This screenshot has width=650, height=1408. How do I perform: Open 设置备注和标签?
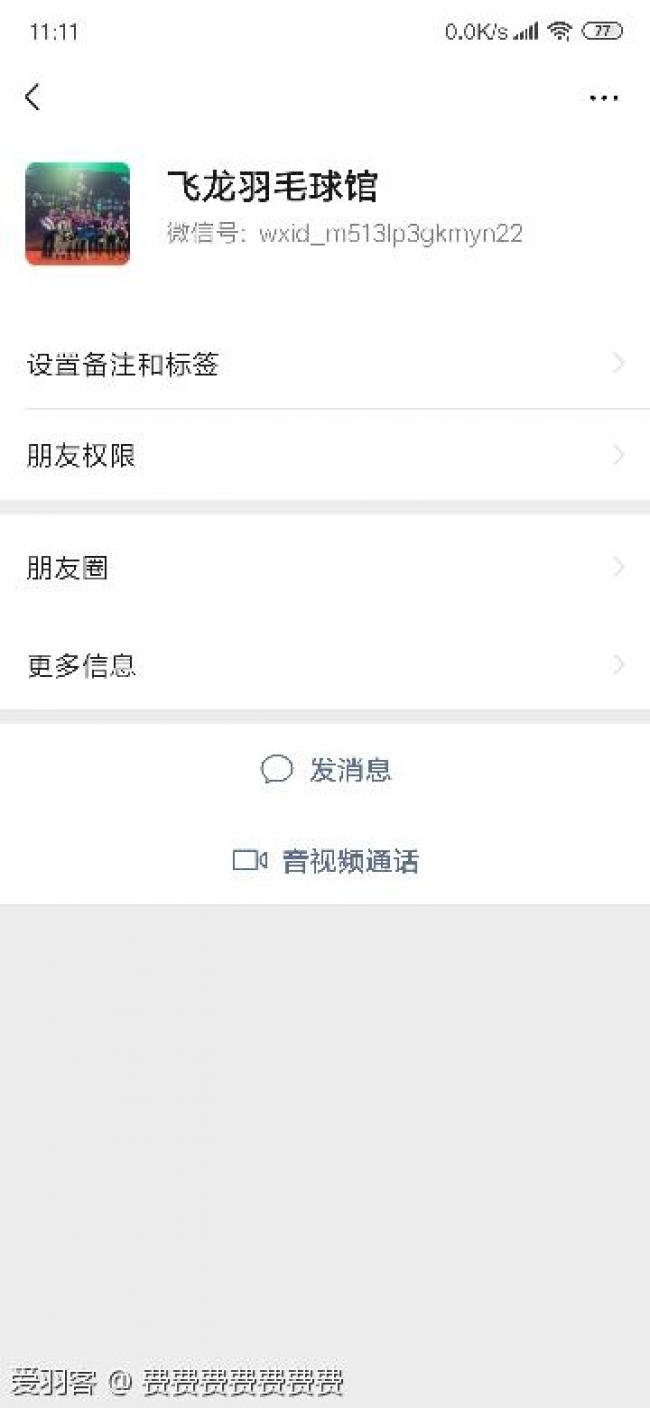click(325, 364)
